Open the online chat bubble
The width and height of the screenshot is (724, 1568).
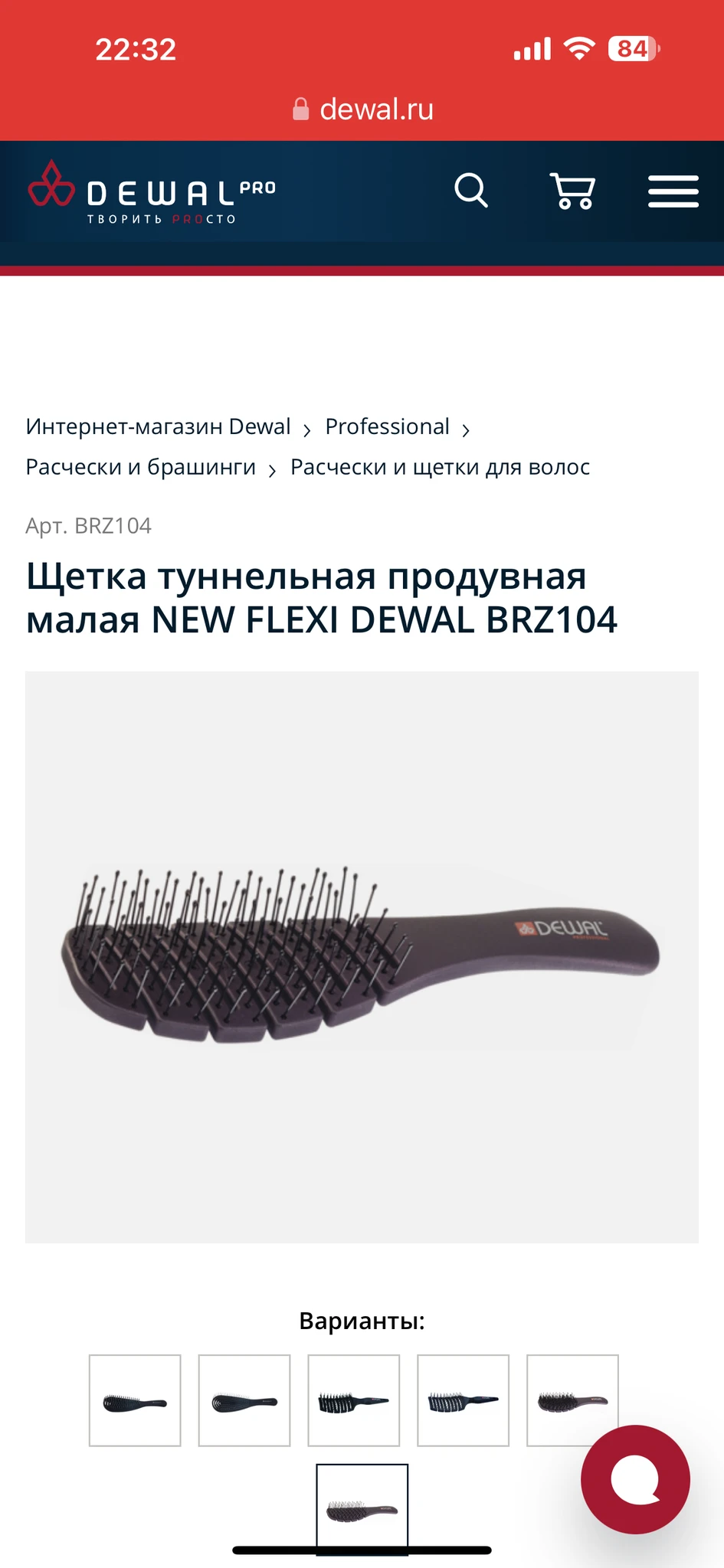click(635, 1479)
